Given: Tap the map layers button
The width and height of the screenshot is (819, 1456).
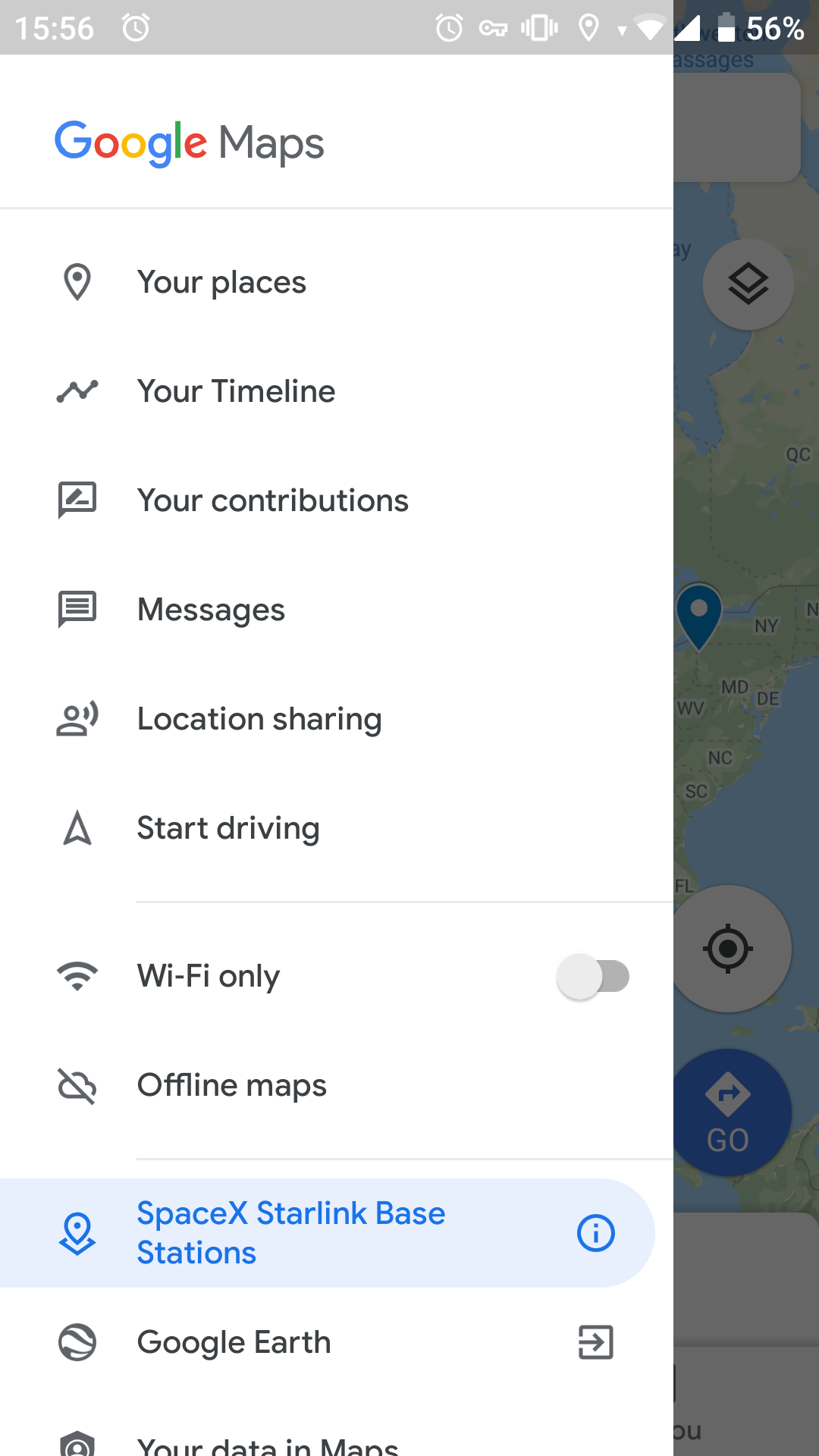Looking at the screenshot, I should click(x=748, y=284).
